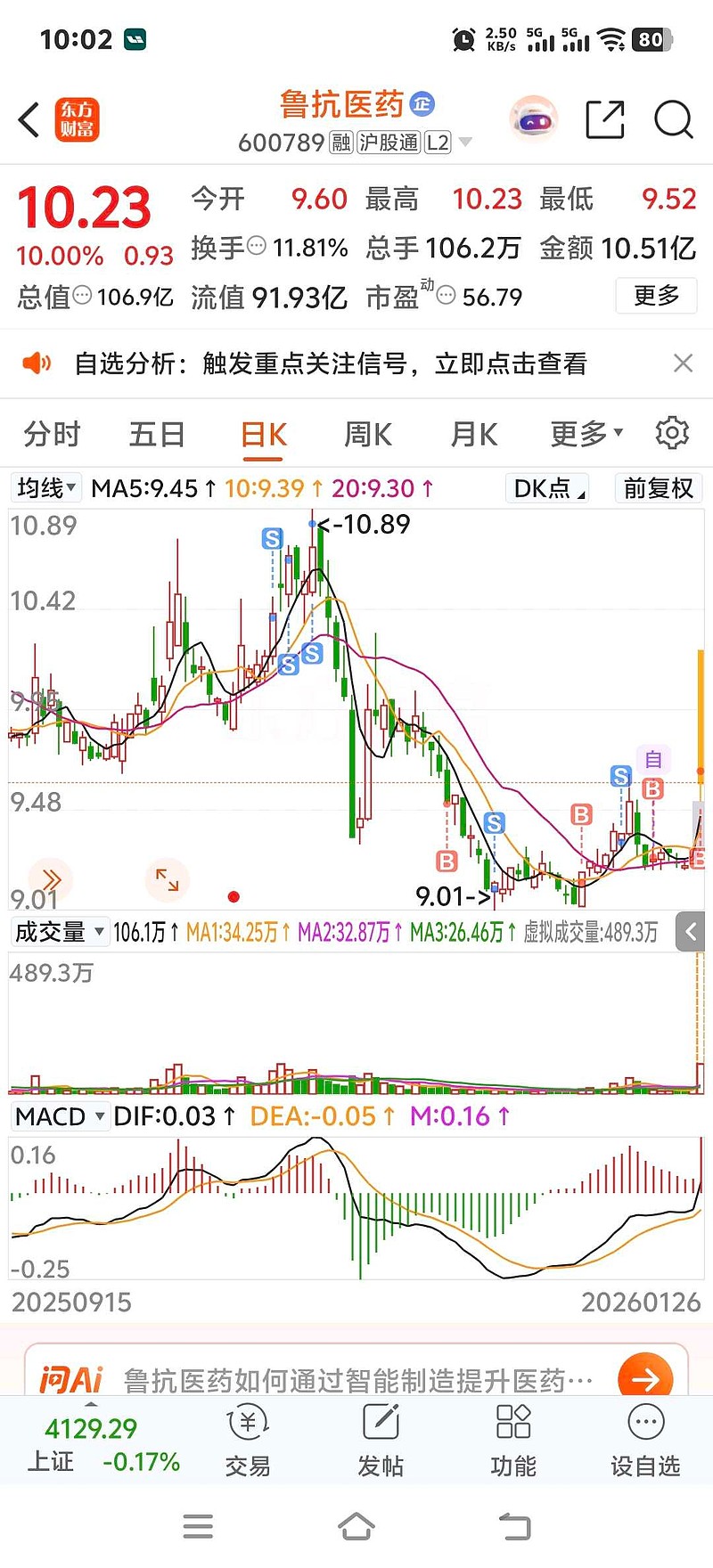This screenshot has height=1568, width=713.
Task: Open the MACD indicator dropdown
Action: 59,1115
